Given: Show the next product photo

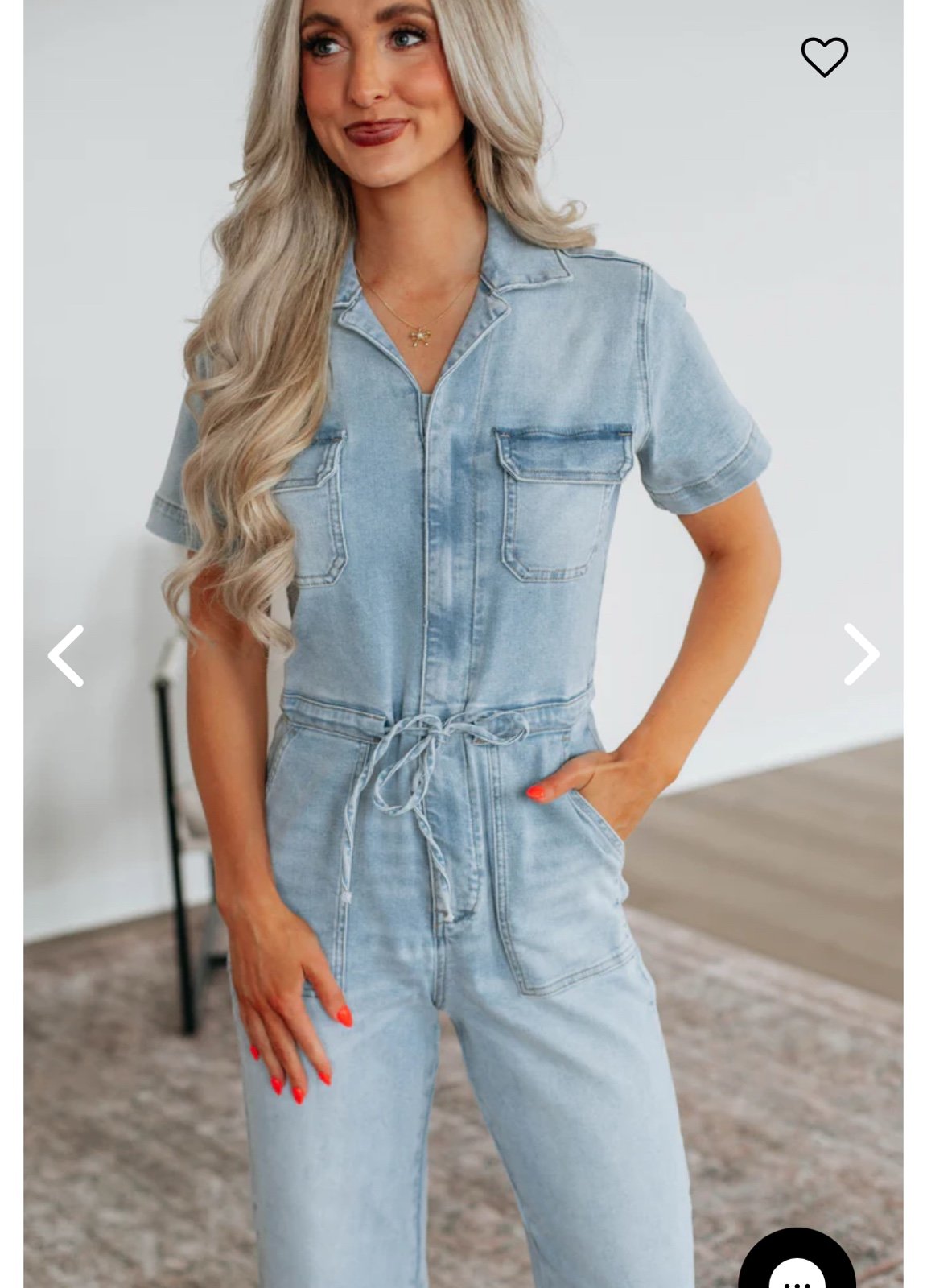Looking at the screenshot, I should point(861,655).
